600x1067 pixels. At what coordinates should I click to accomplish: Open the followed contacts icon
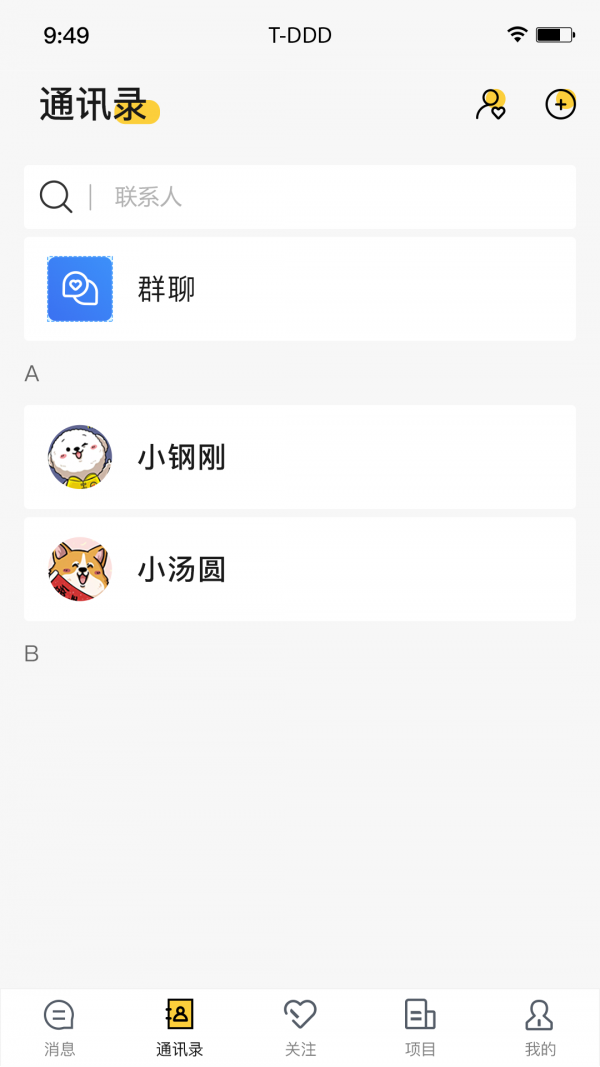coord(490,105)
